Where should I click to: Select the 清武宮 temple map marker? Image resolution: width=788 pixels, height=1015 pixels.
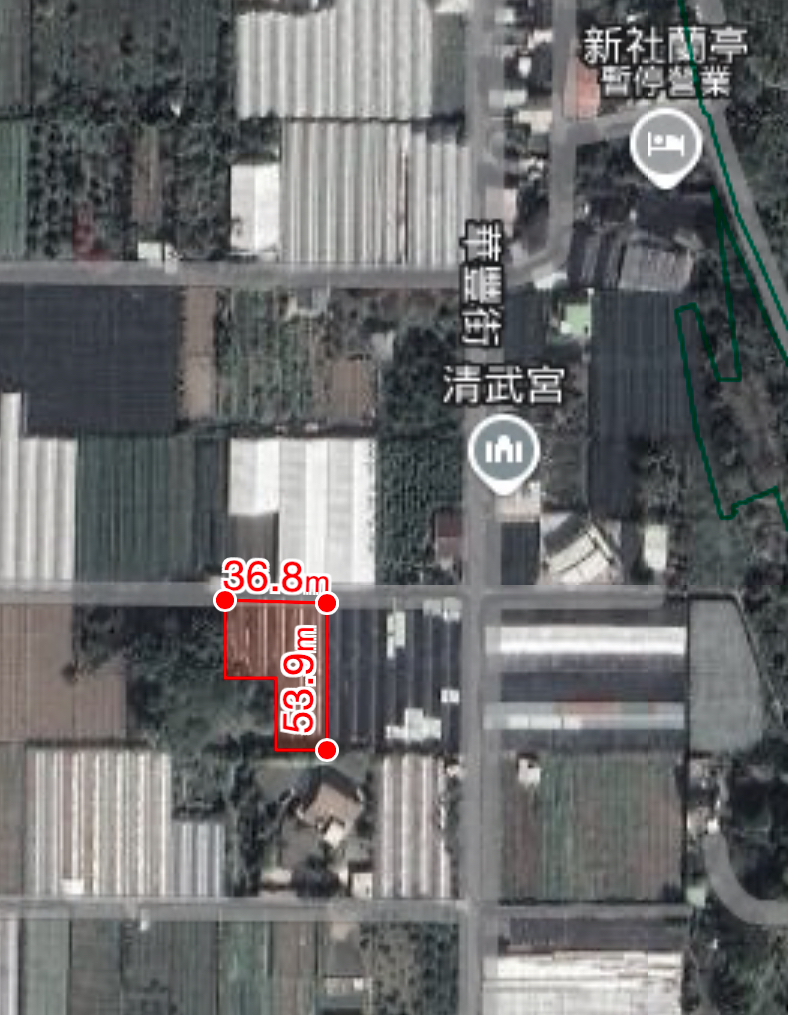point(504,451)
